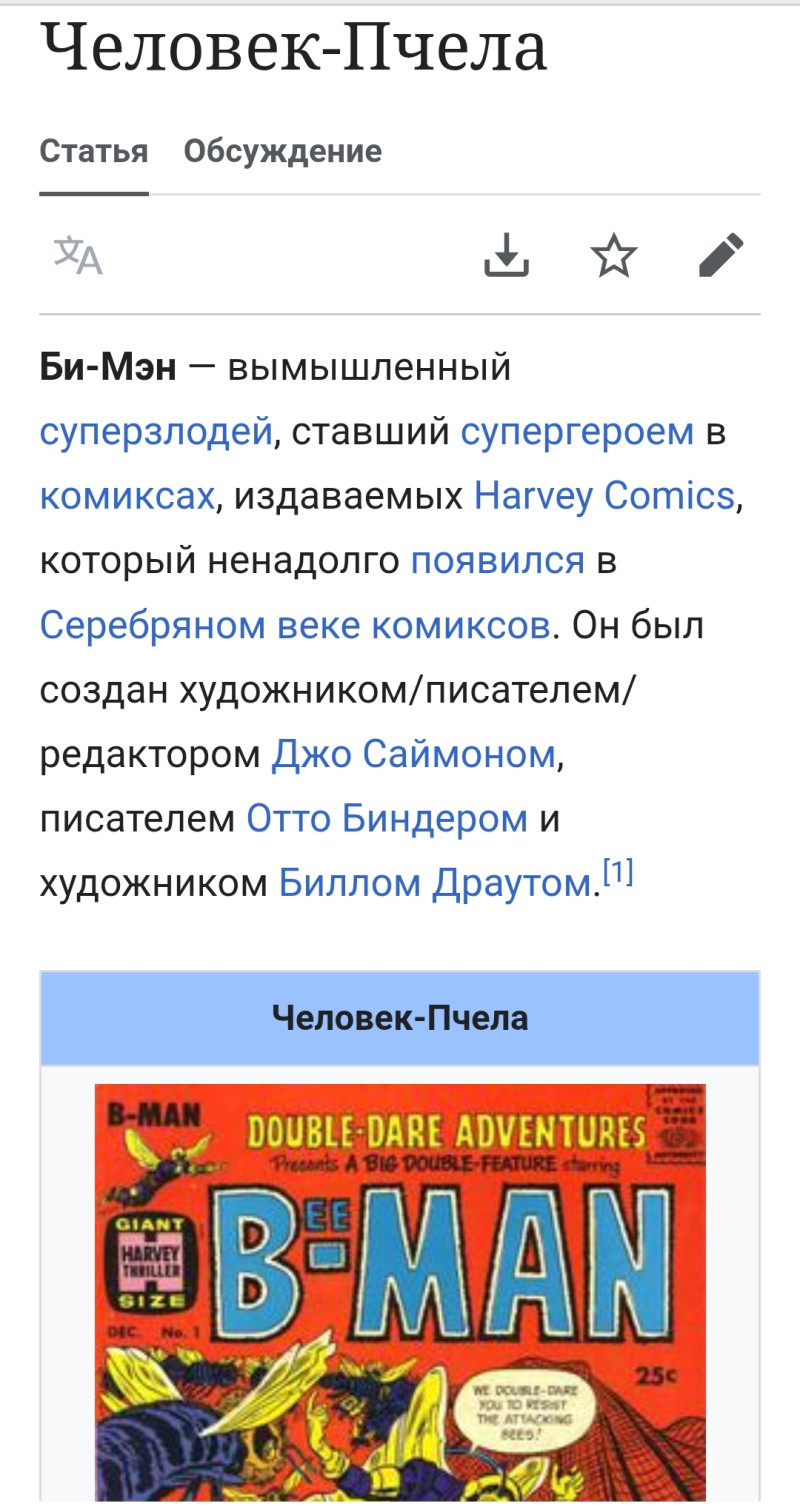Go to Harvey Comics article

(x=604, y=496)
